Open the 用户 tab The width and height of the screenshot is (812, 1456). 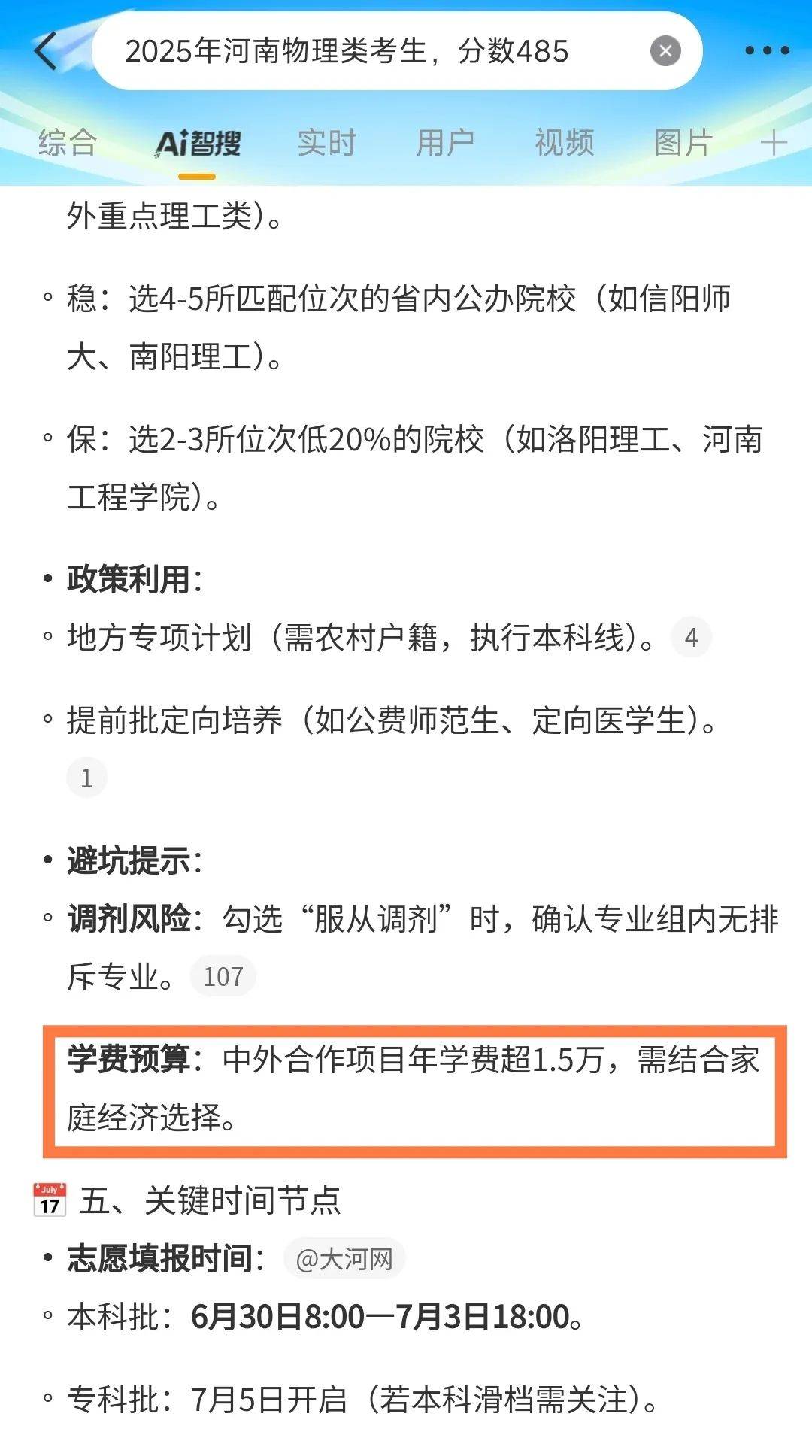[445, 142]
